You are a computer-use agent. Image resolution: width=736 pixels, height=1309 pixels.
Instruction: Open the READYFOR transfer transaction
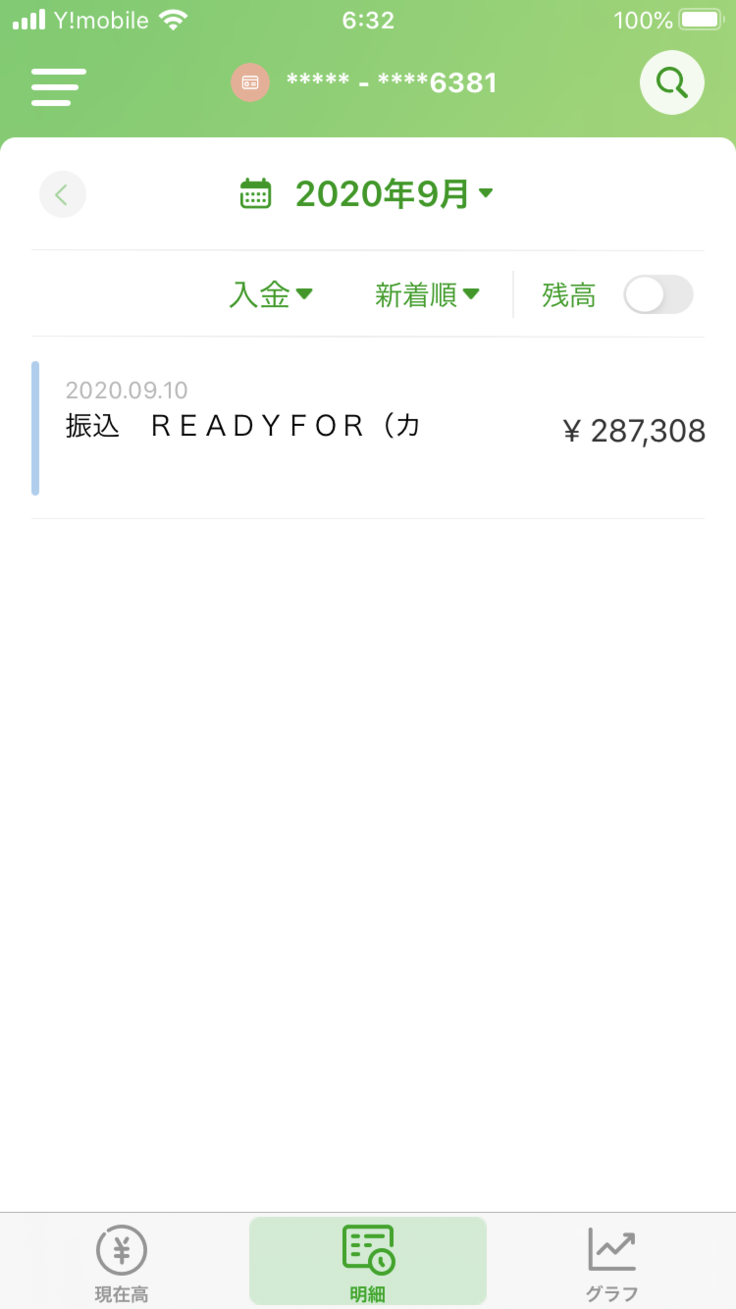368,428
